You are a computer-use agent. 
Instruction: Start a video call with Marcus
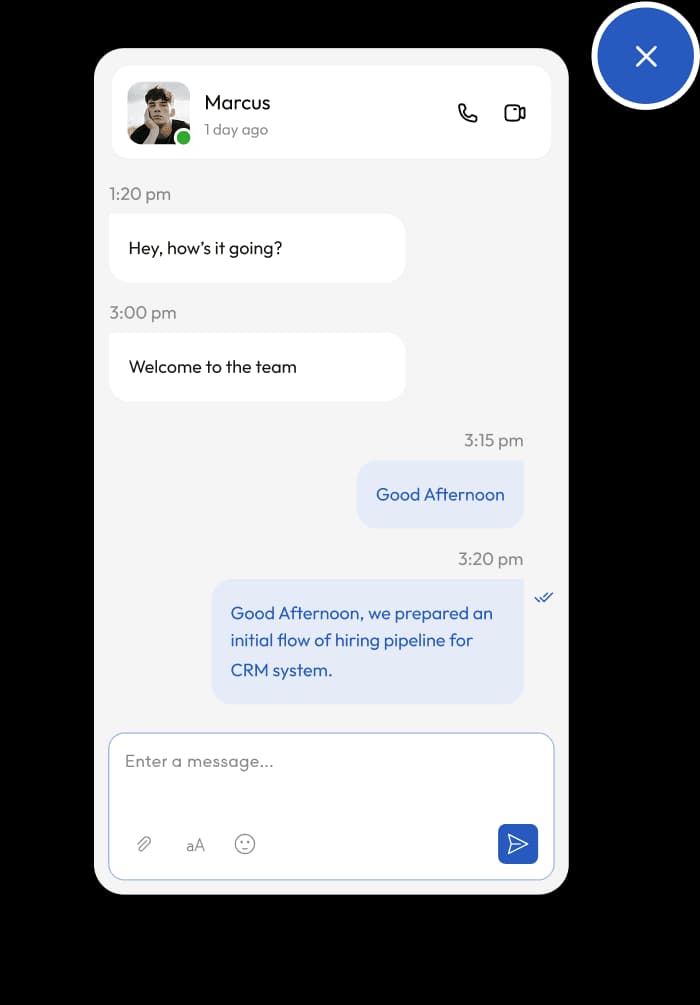[515, 113]
